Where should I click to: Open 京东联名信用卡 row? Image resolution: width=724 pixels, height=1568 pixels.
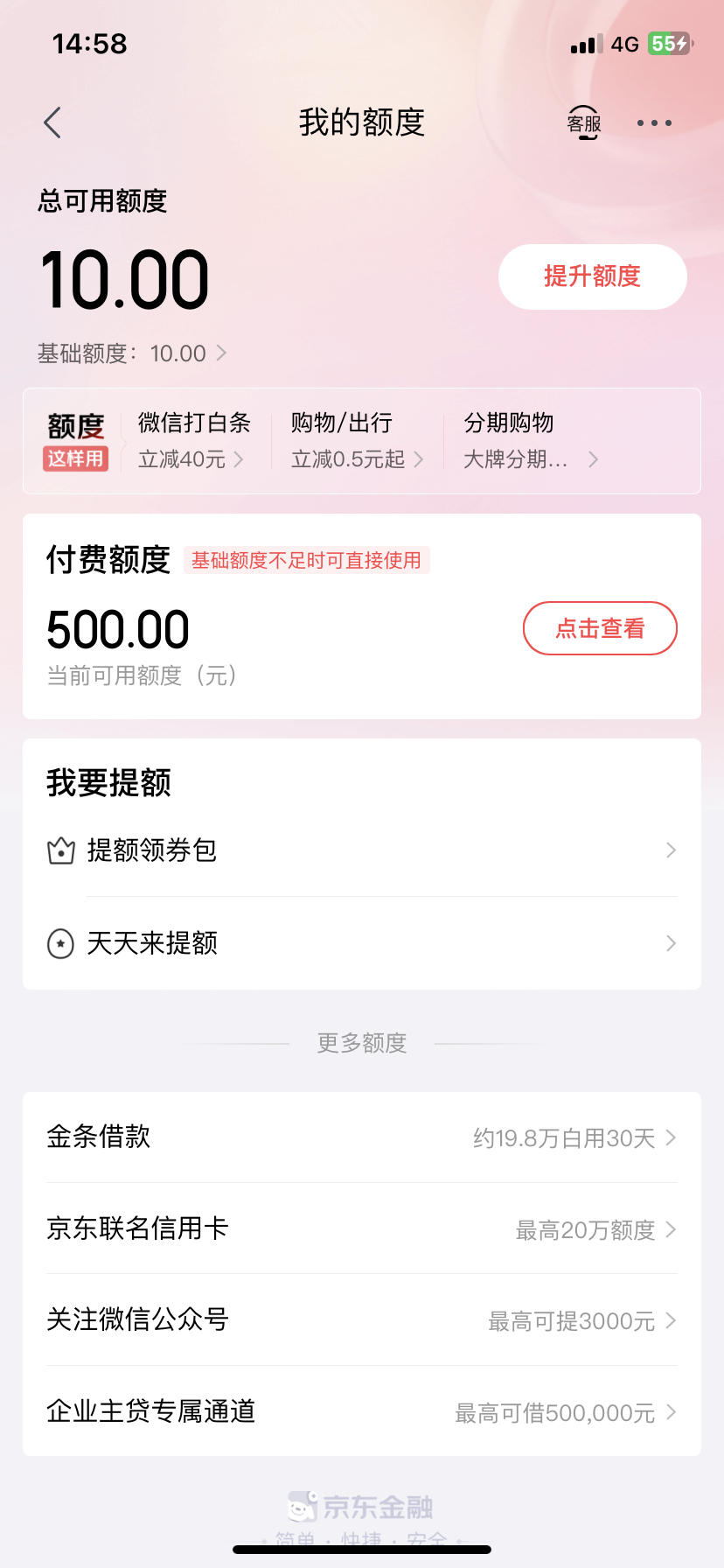(x=362, y=1229)
